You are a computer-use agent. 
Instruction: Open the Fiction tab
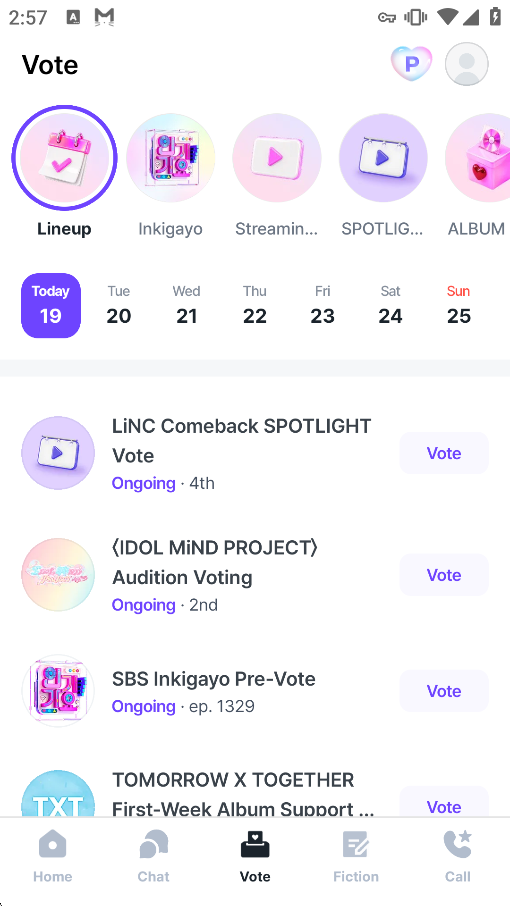coord(356,857)
